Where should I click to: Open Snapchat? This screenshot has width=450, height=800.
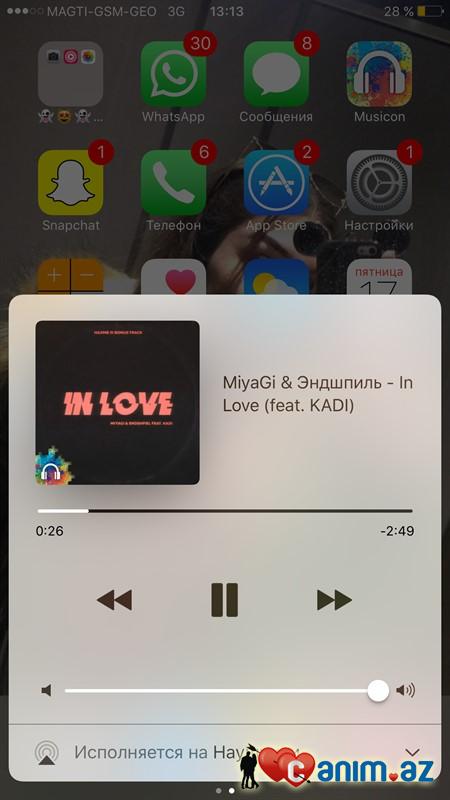tap(70, 182)
